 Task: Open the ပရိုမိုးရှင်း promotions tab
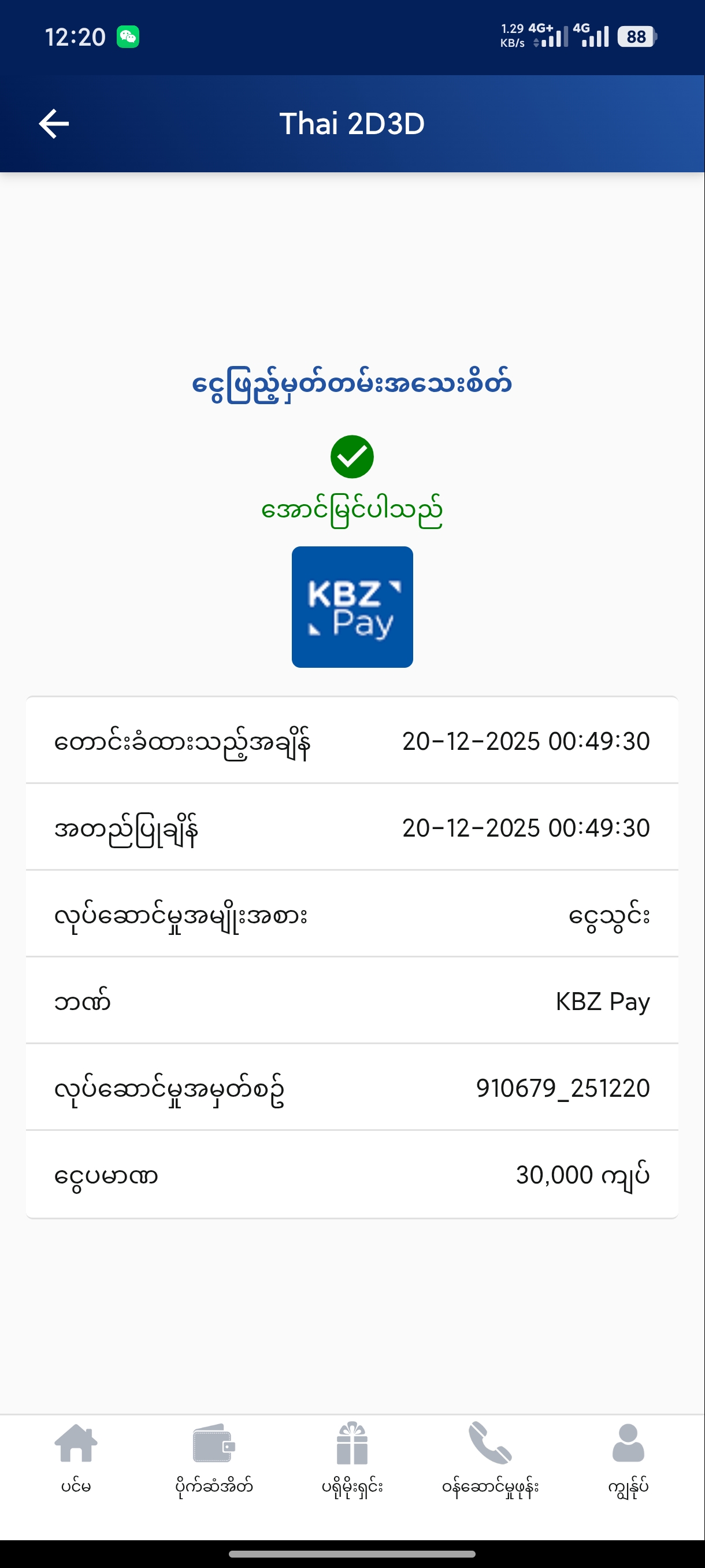(x=352, y=1459)
